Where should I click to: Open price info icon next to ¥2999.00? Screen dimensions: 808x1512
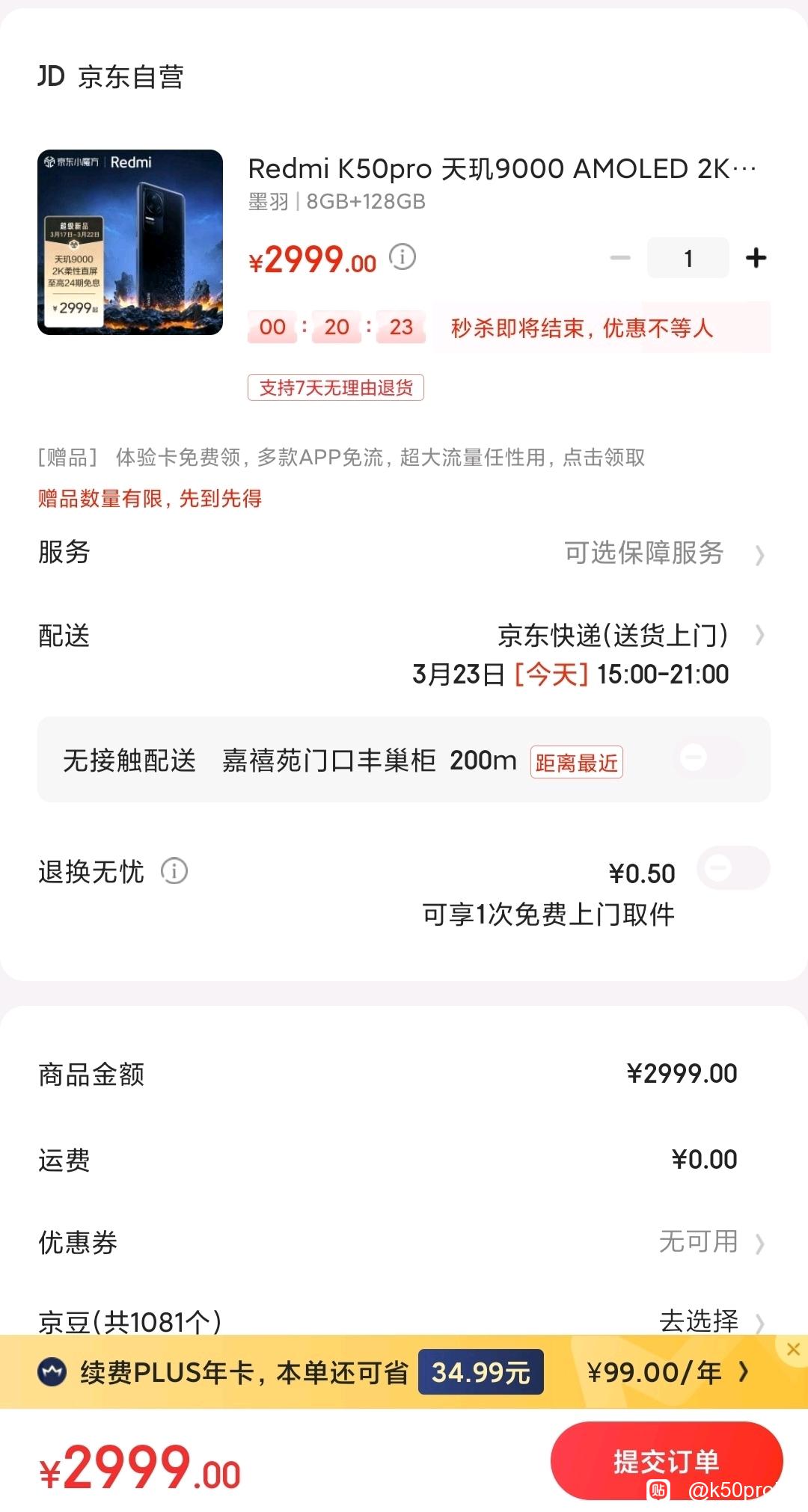(x=403, y=257)
